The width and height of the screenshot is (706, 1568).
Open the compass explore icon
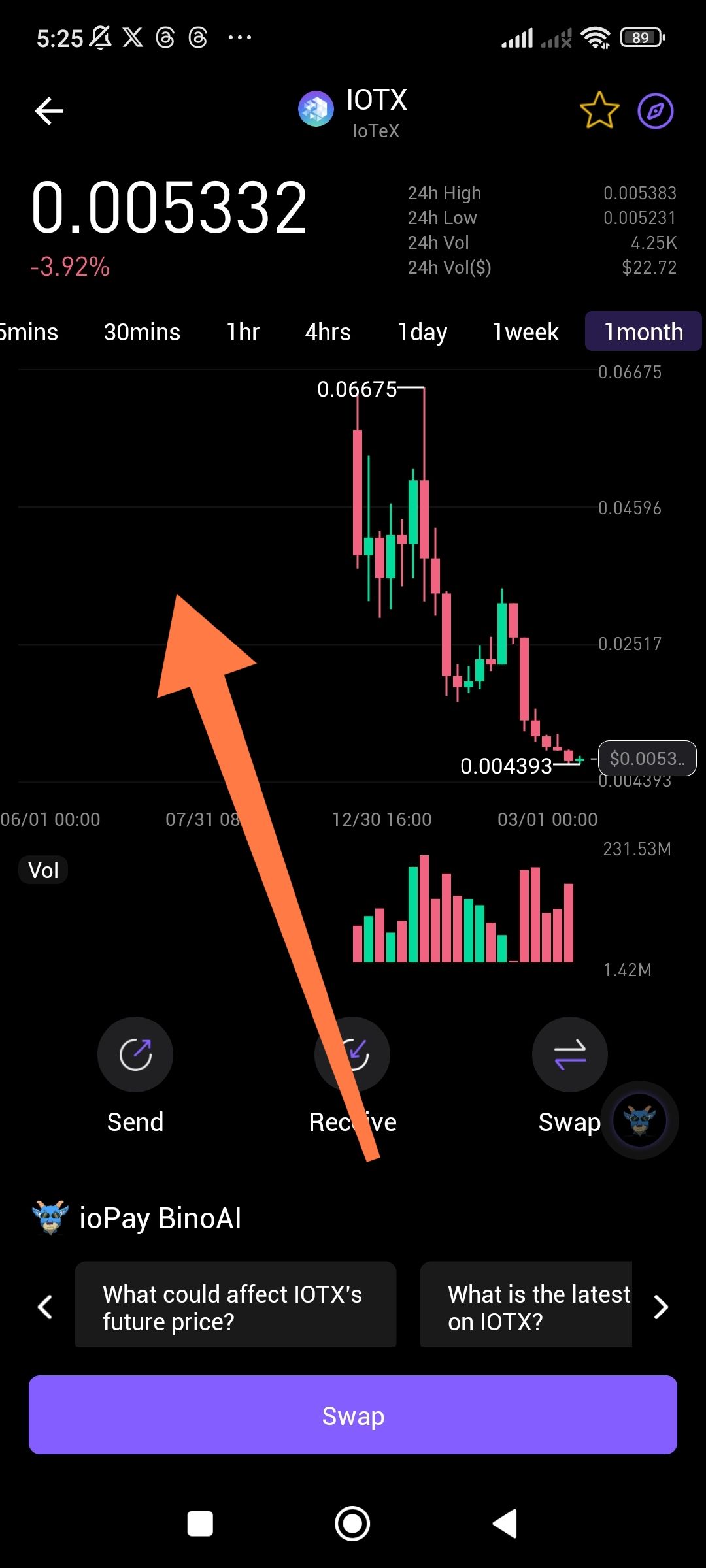pos(655,111)
